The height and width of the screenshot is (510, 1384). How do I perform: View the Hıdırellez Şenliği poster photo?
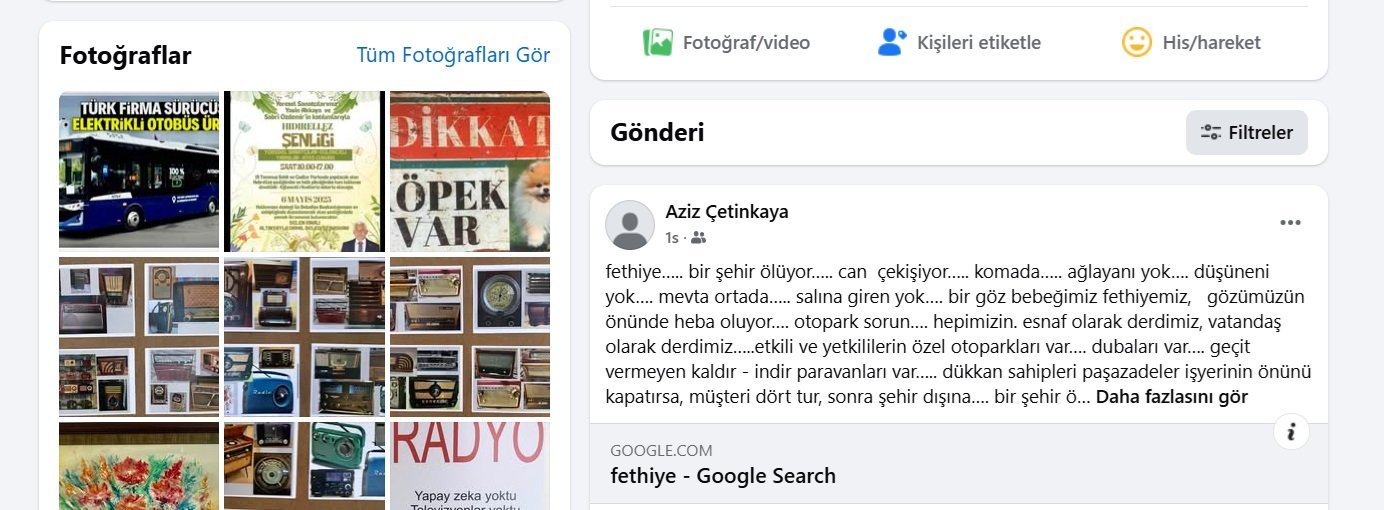[304, 170]
